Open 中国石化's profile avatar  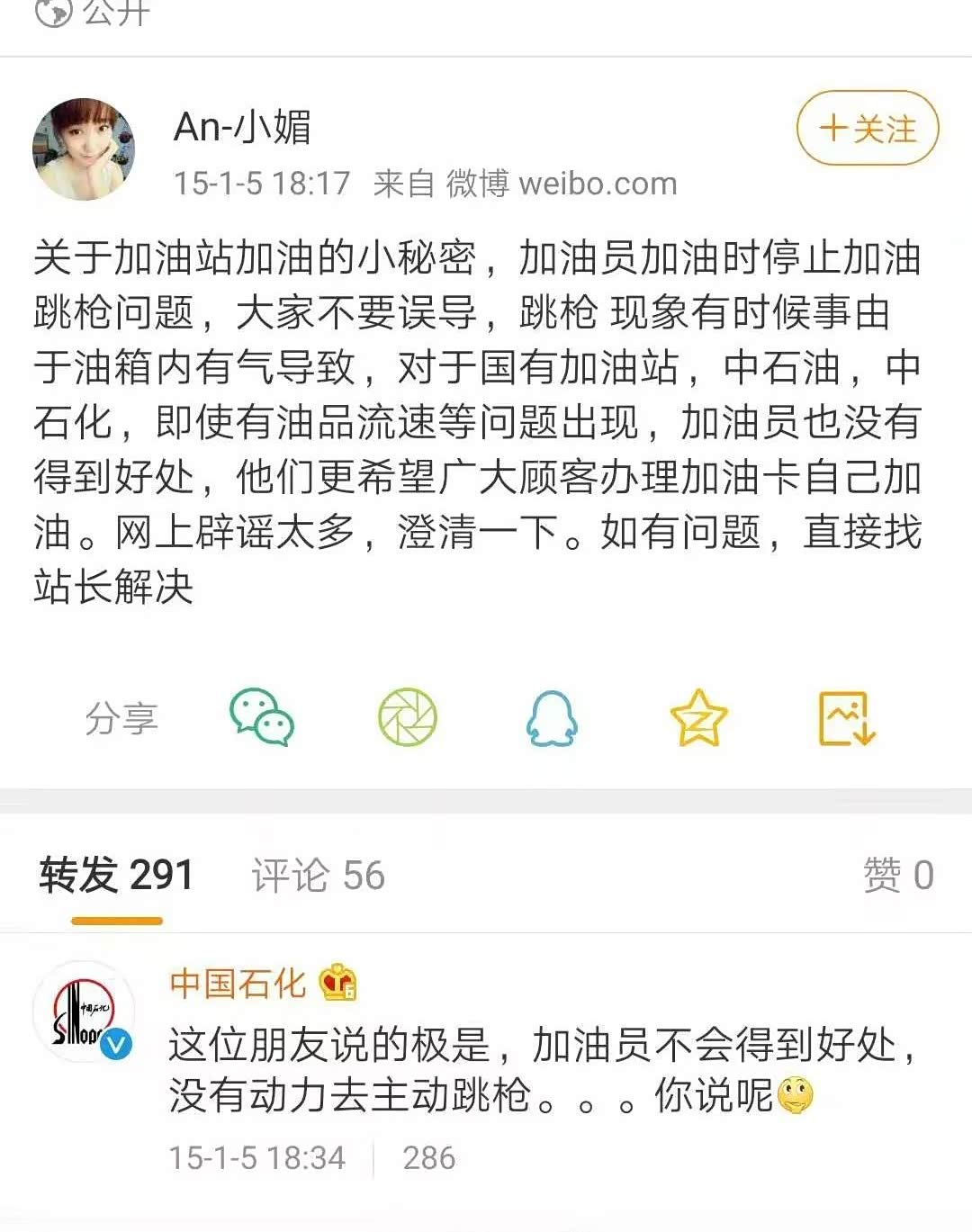[x=84, y=1012]
